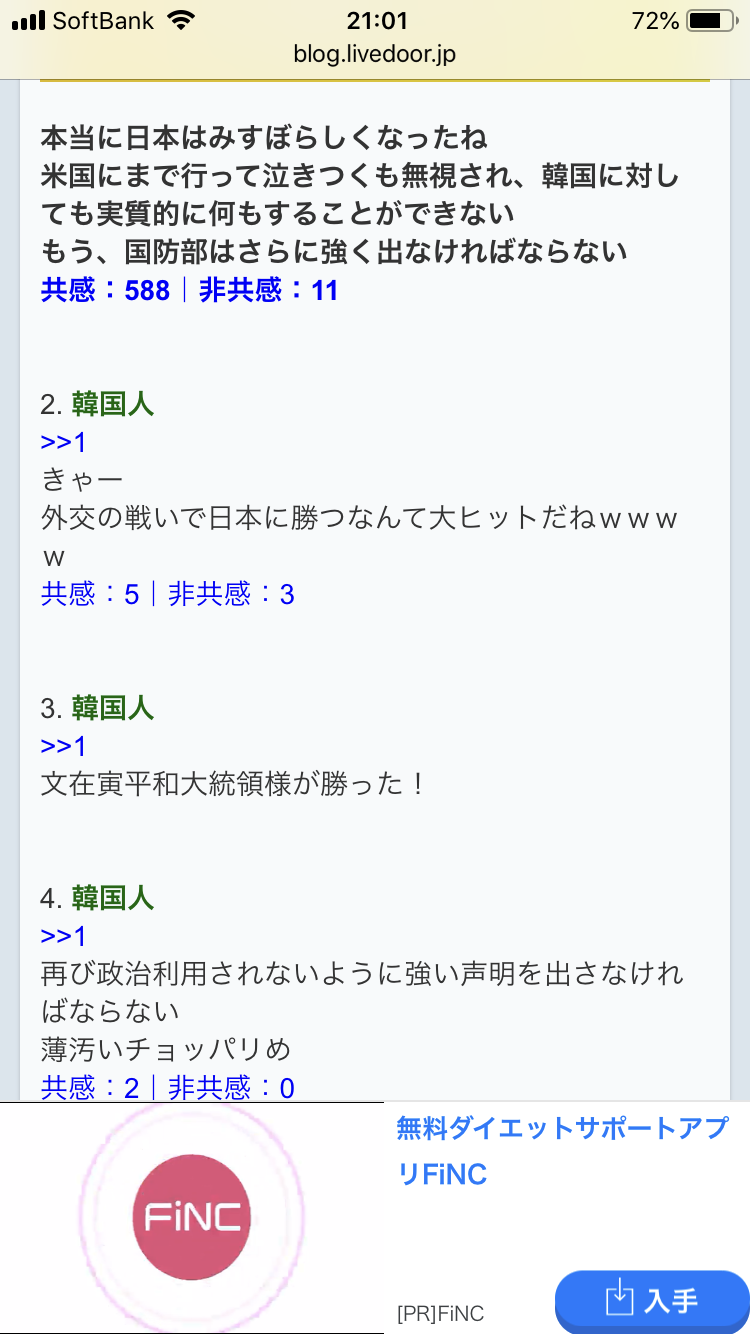Tap the blog.livedoor.jp address bar
The image size is (750, 1334).
(375, 54)
